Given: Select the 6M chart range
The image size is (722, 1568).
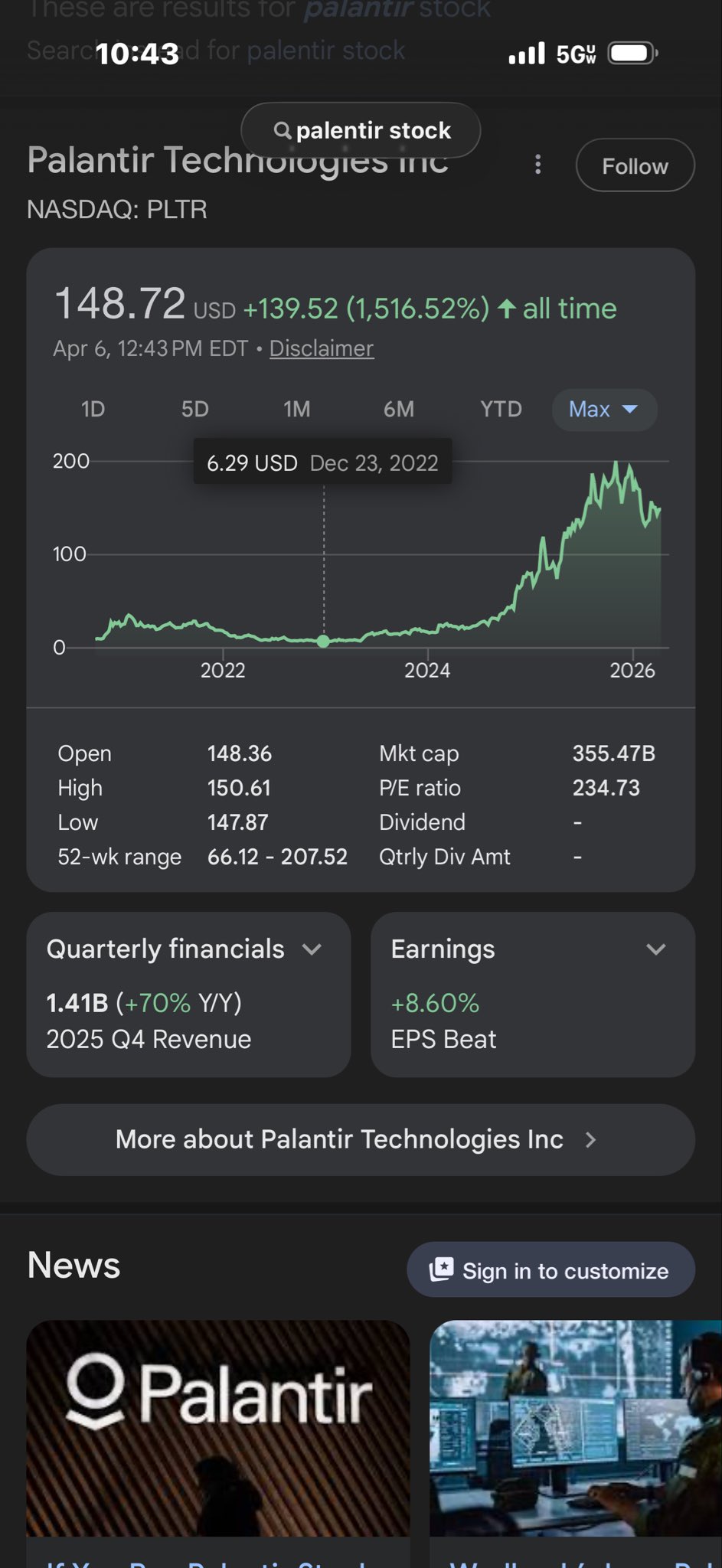Looking at the screenshot, I should [399, 410].
